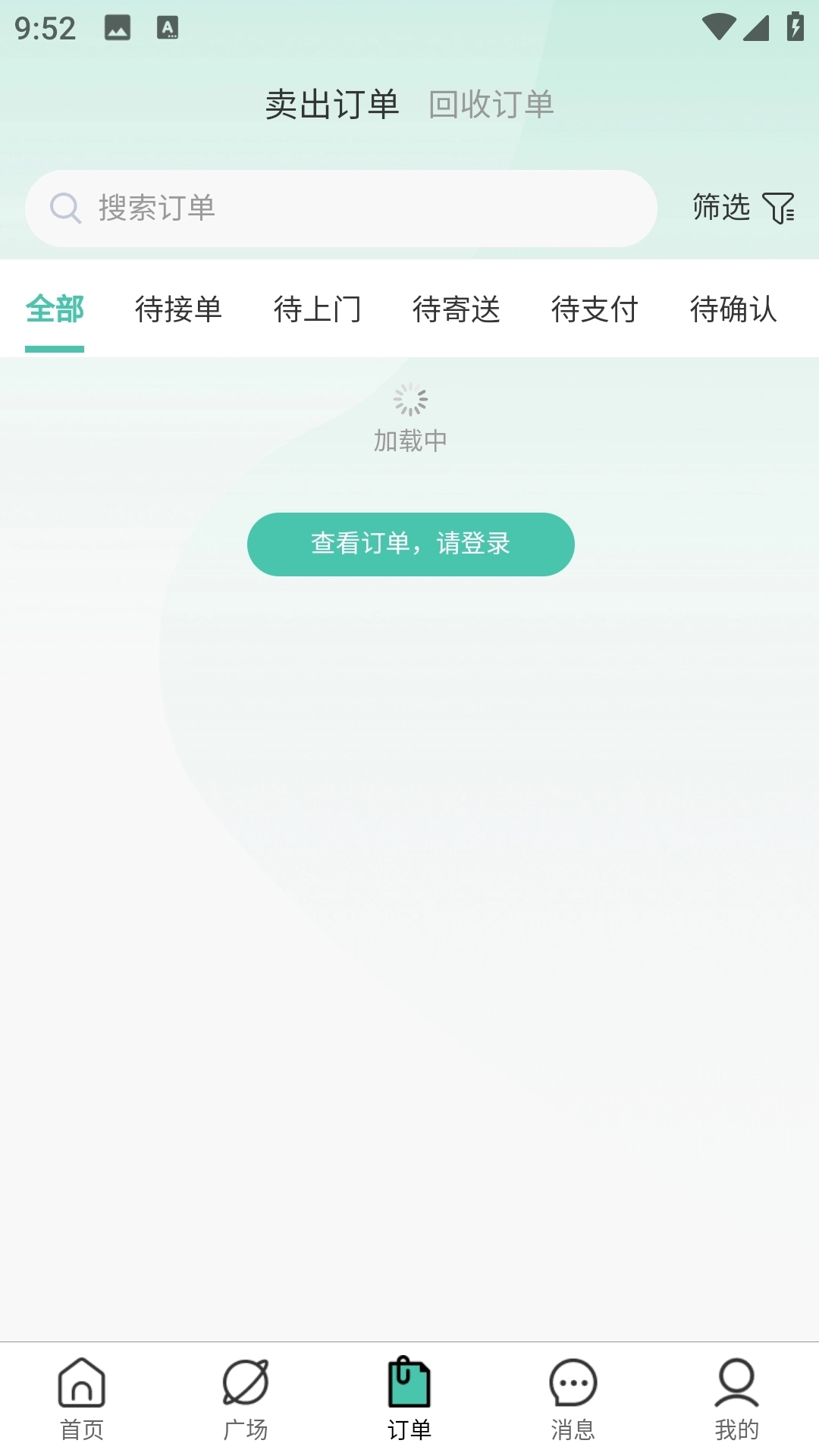
Task: Select the 全部 filter tab
Action: [55, 309]
